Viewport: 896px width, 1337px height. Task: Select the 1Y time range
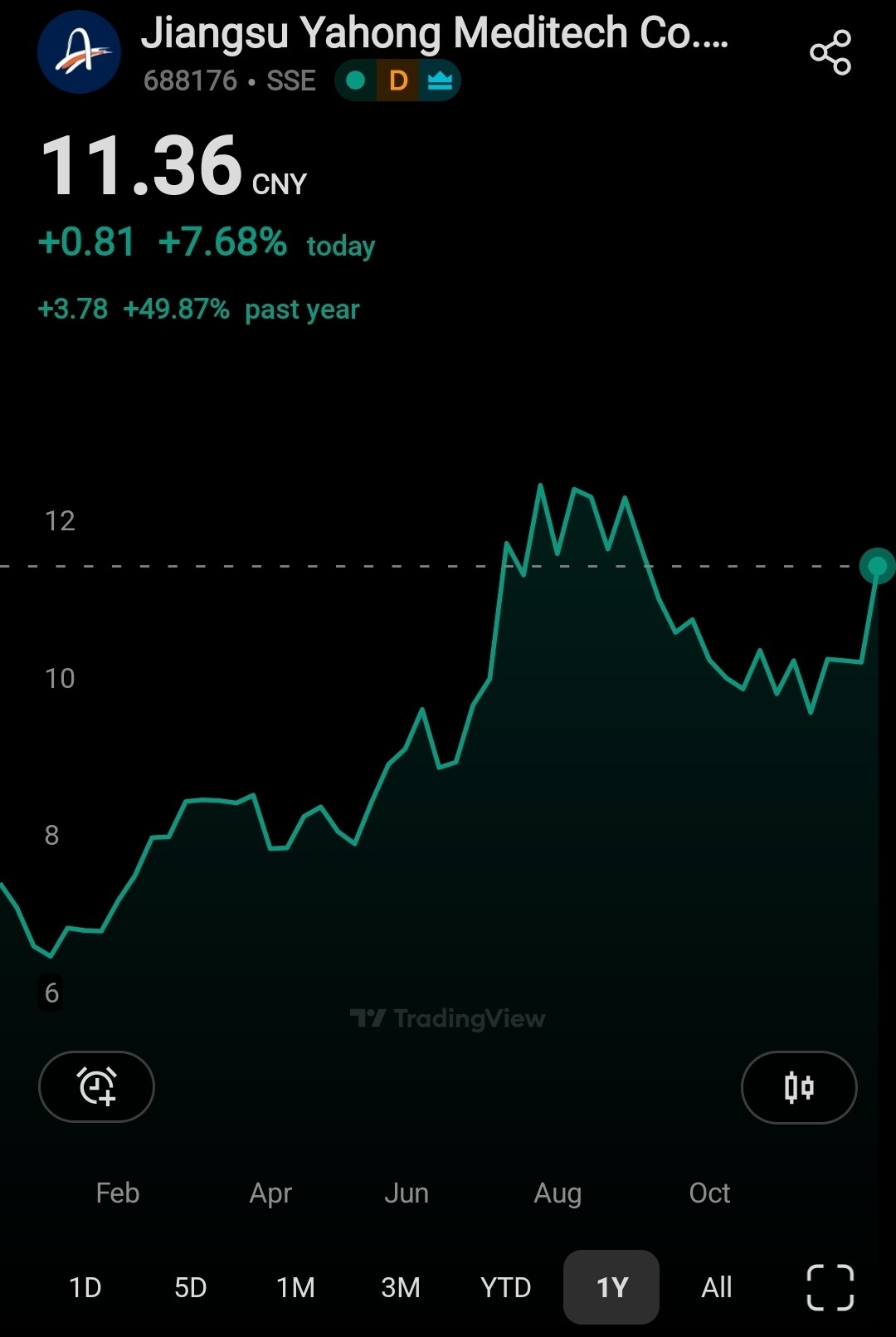tap(611, 1287)
